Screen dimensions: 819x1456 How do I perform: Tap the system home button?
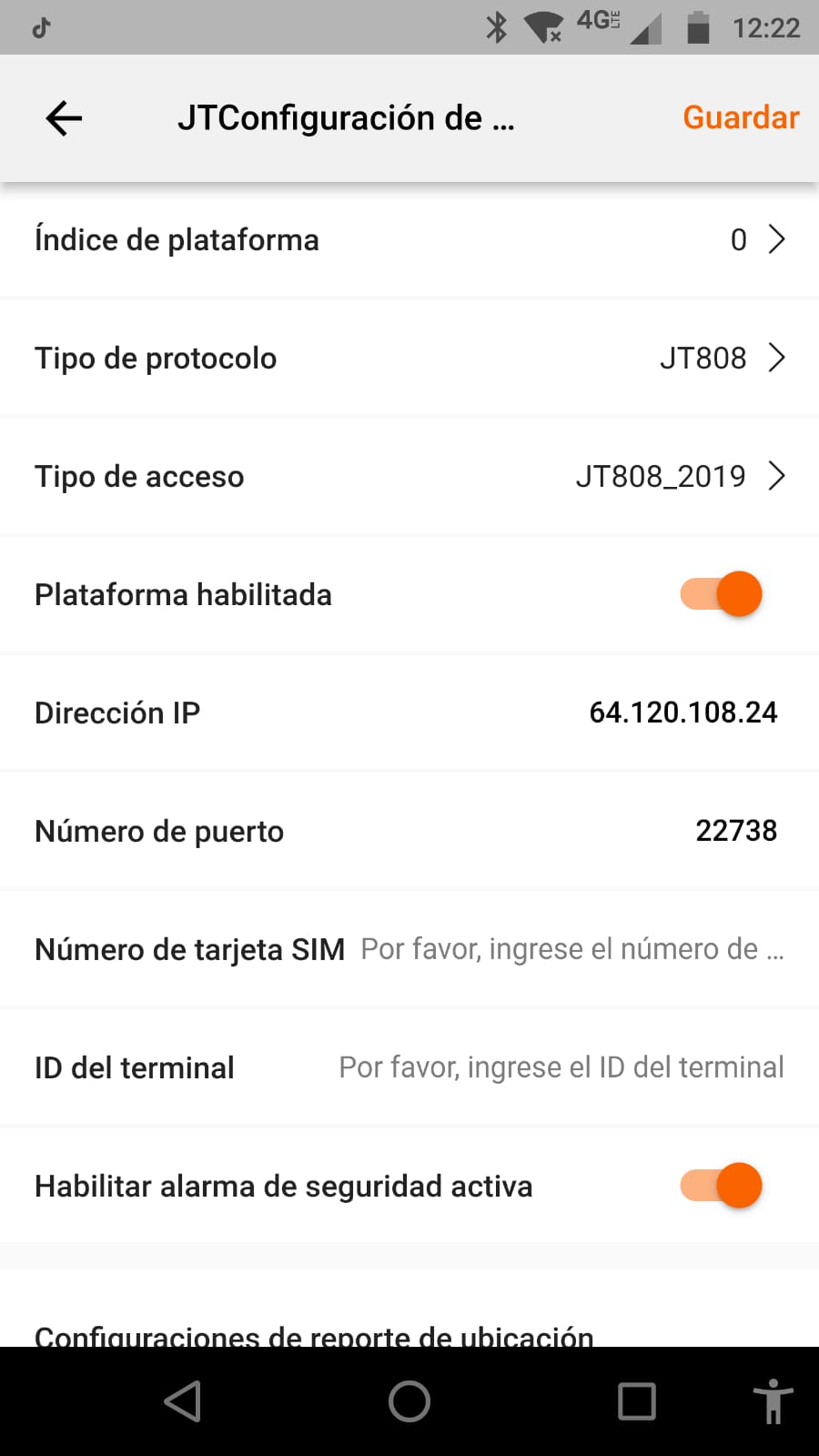pos(409,1401)
